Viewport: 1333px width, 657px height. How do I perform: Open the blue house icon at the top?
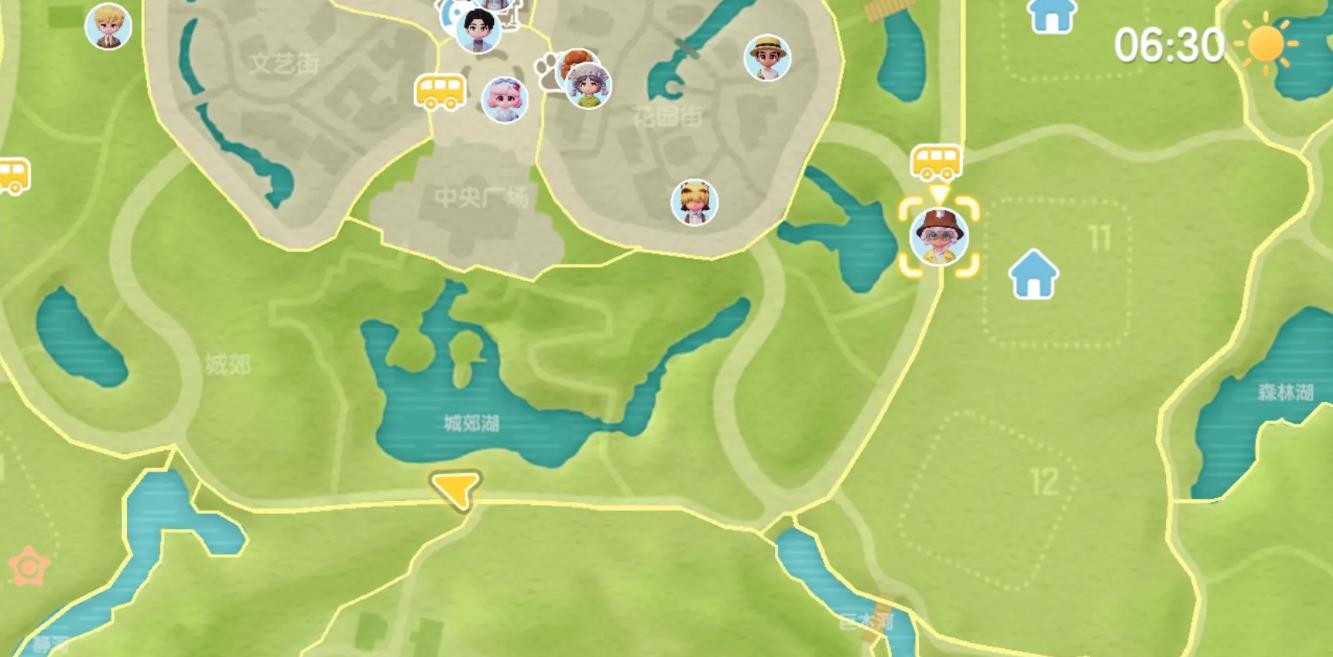1052,14
